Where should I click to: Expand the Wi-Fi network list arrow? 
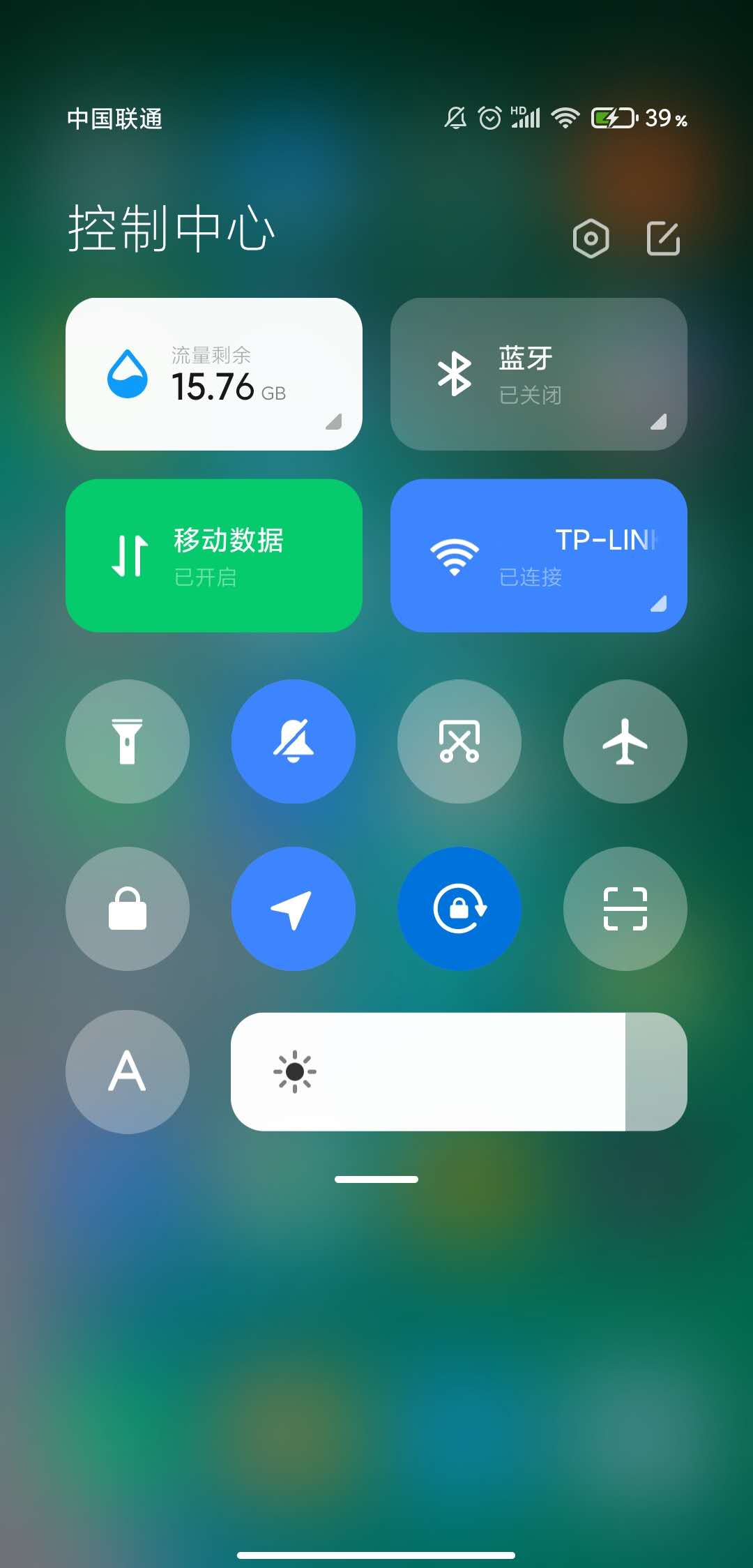point(658,603)
